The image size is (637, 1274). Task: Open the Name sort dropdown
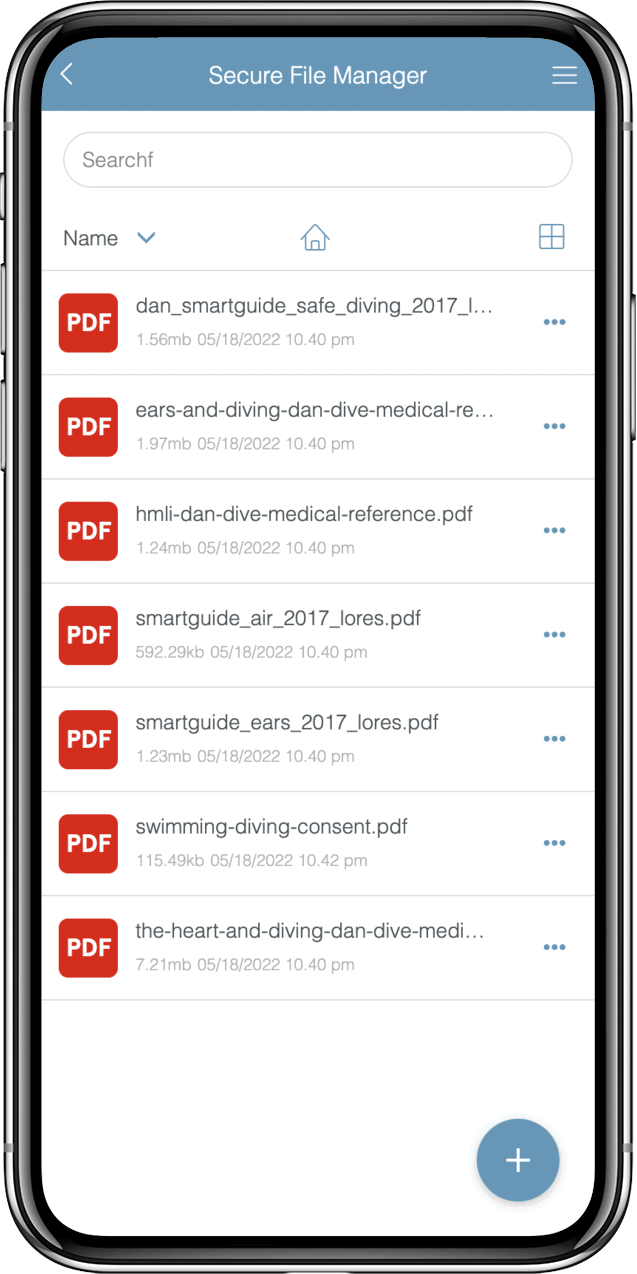(110, 238)
